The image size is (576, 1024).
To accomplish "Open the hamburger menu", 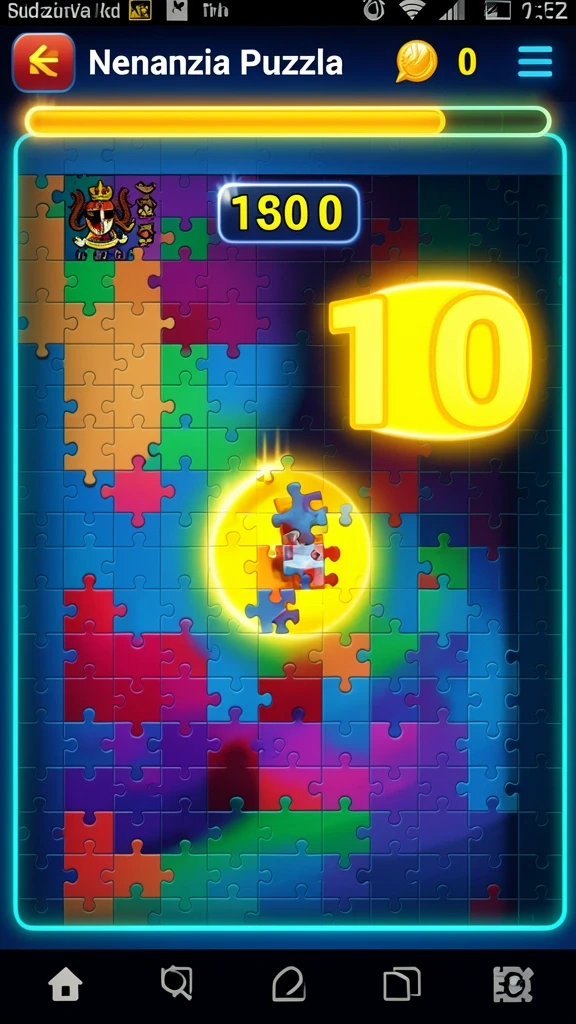I will [x=535, y=62].
